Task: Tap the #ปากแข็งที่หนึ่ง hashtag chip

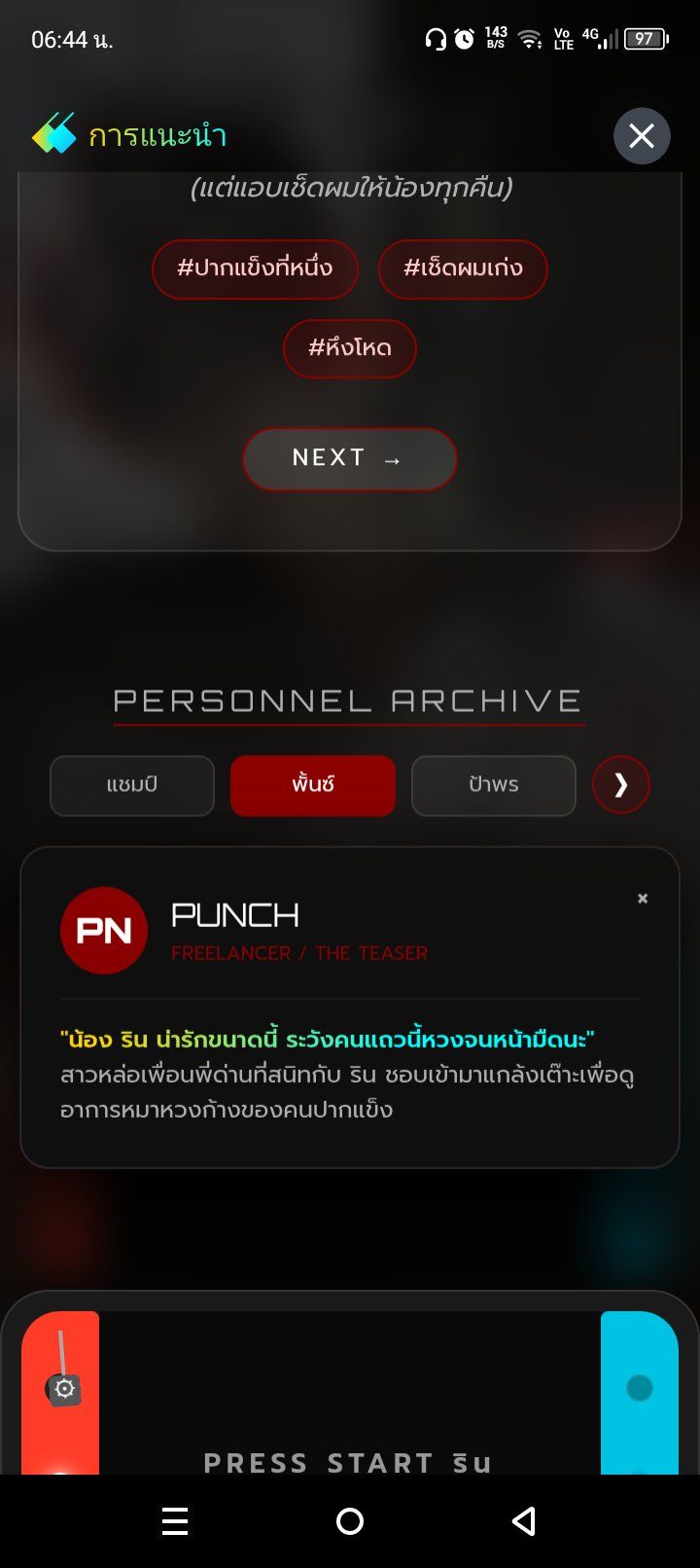Action: (255, 268)
